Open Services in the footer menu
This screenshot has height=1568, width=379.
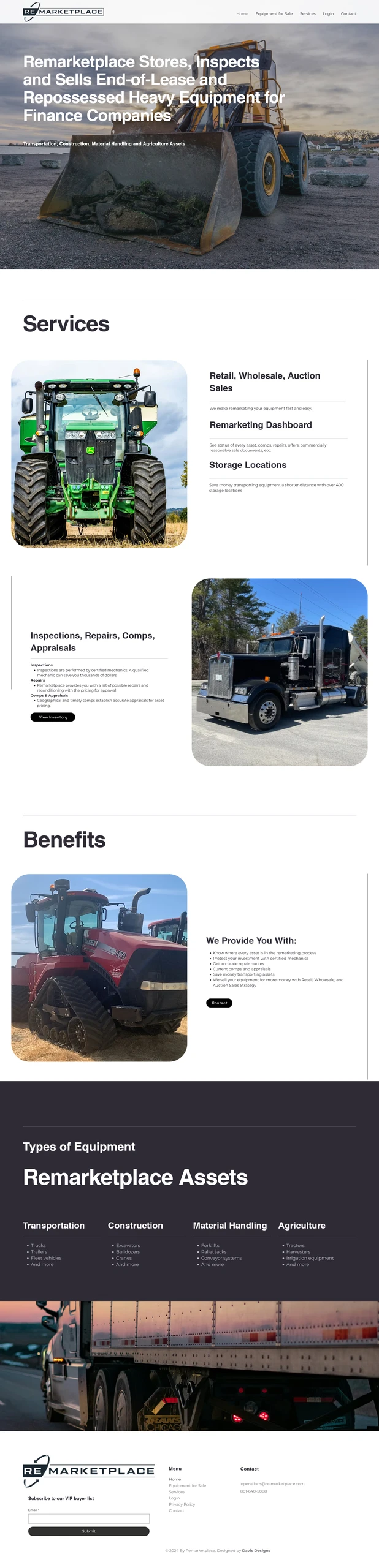pos(177,1492)
